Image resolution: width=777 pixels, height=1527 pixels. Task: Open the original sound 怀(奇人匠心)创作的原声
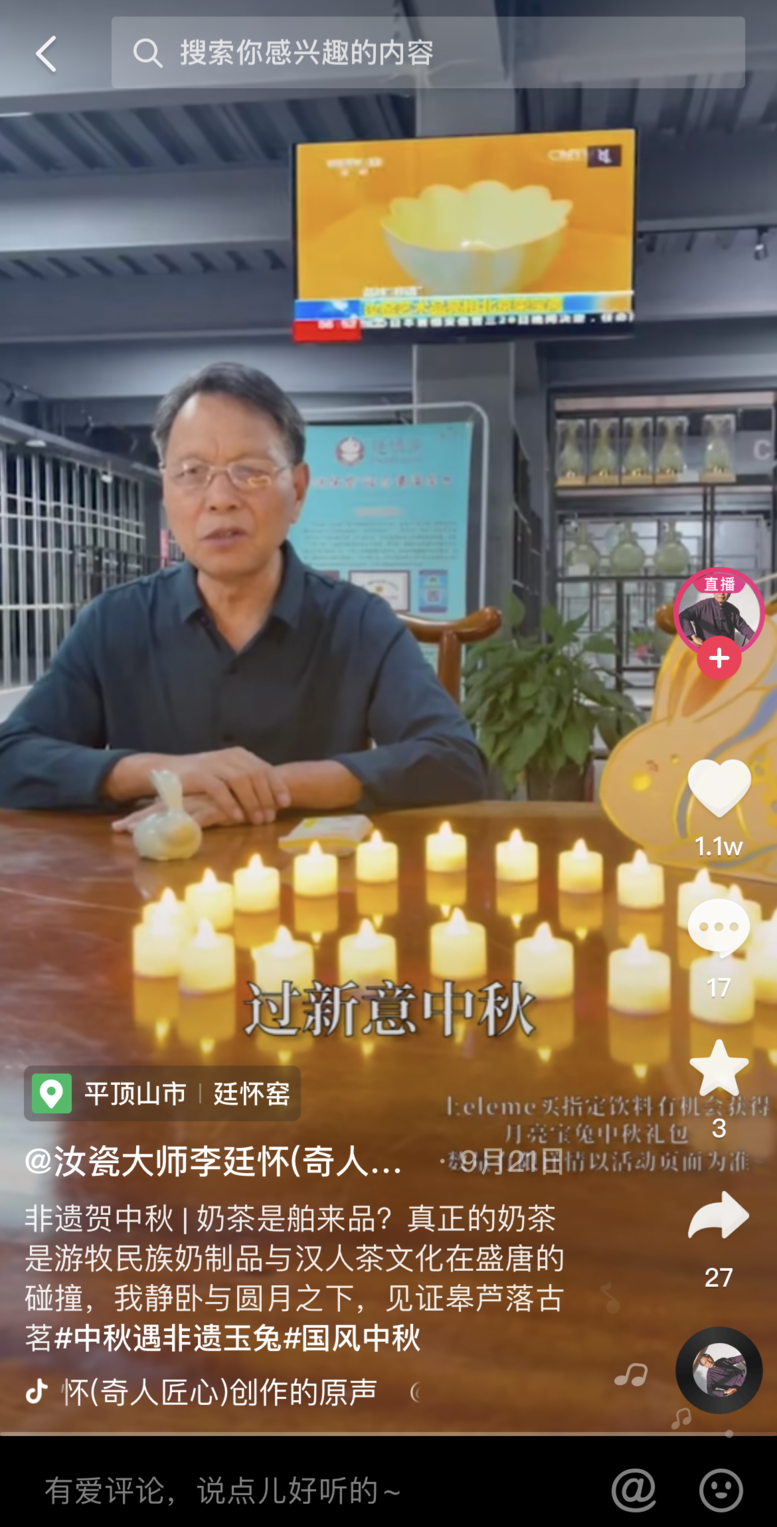[x=218, y=1391]
